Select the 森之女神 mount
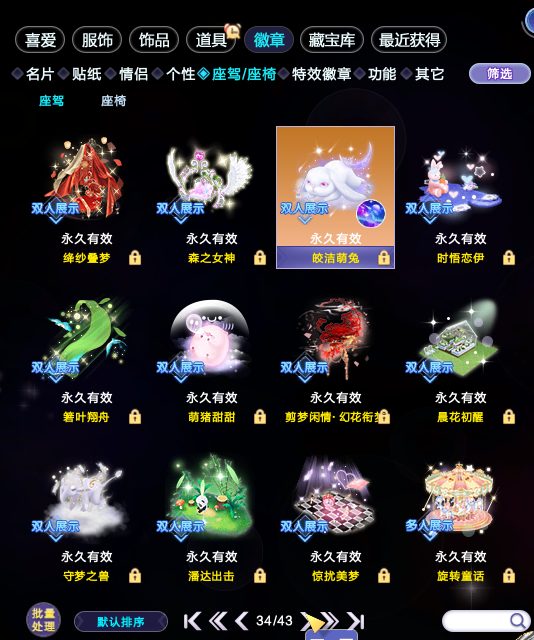534x640 pixels. [211, 198]
